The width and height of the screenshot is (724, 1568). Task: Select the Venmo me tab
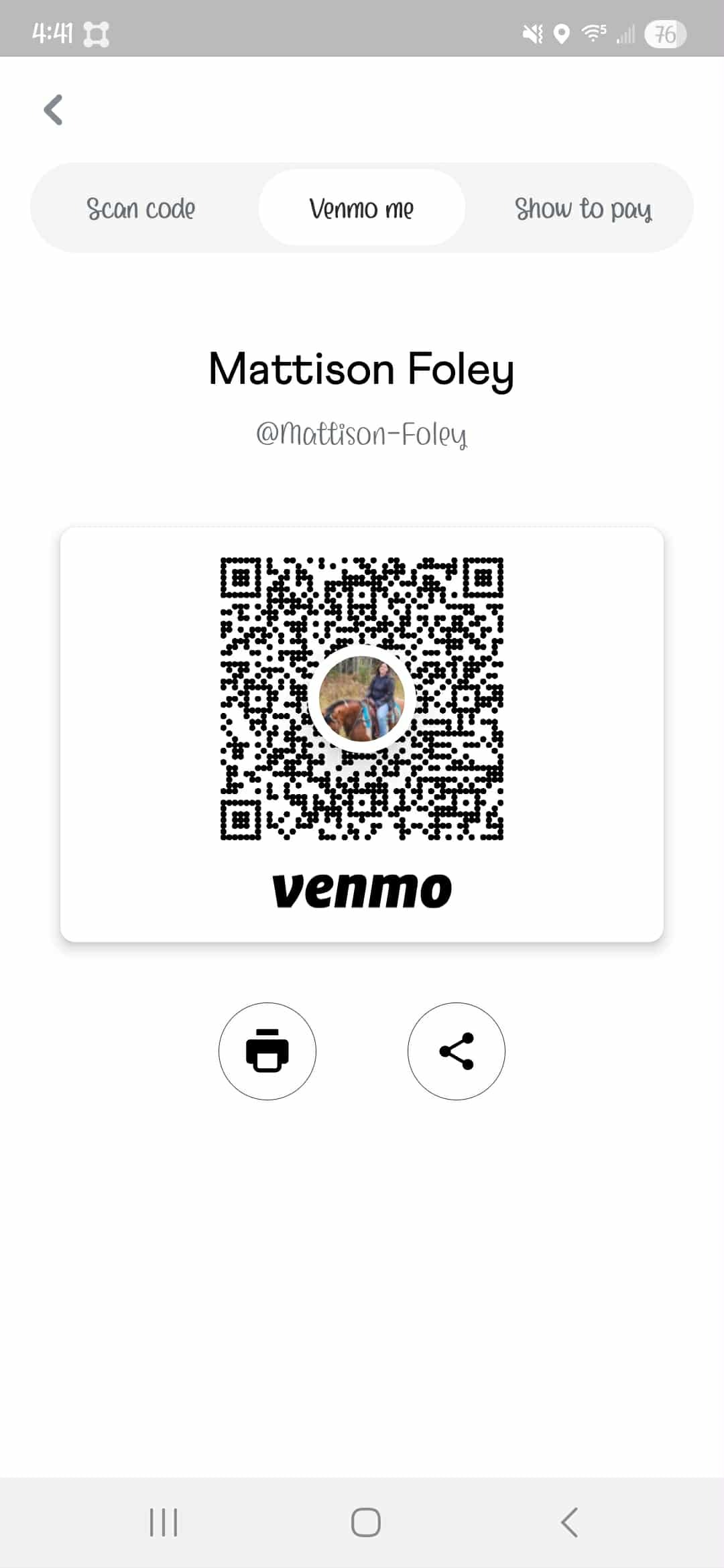361,208
